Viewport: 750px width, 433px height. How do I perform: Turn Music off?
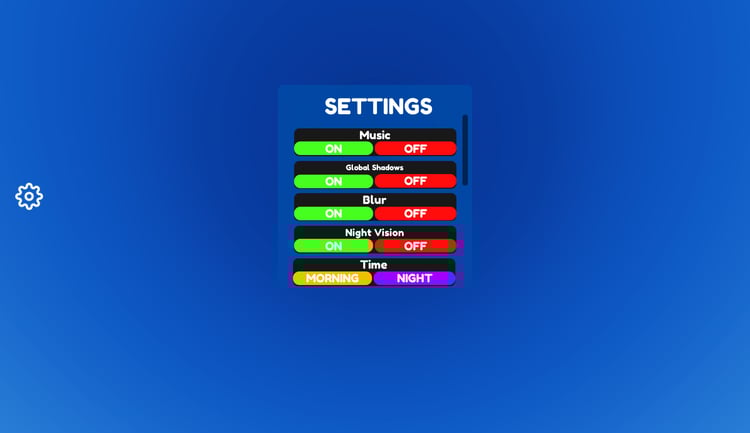pos(415,148)
